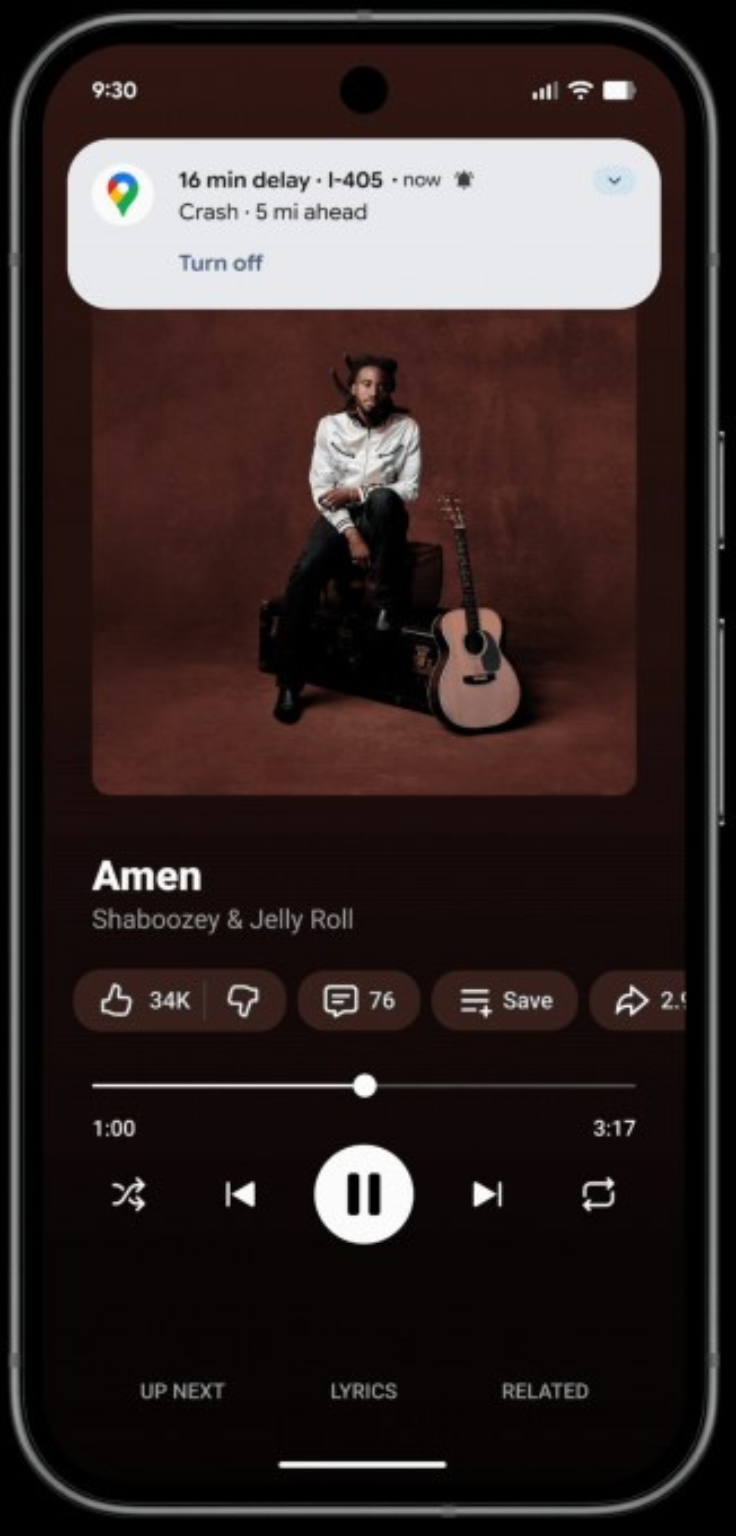Dislike the current song

pyautogui.click(x=243, y=1001)
